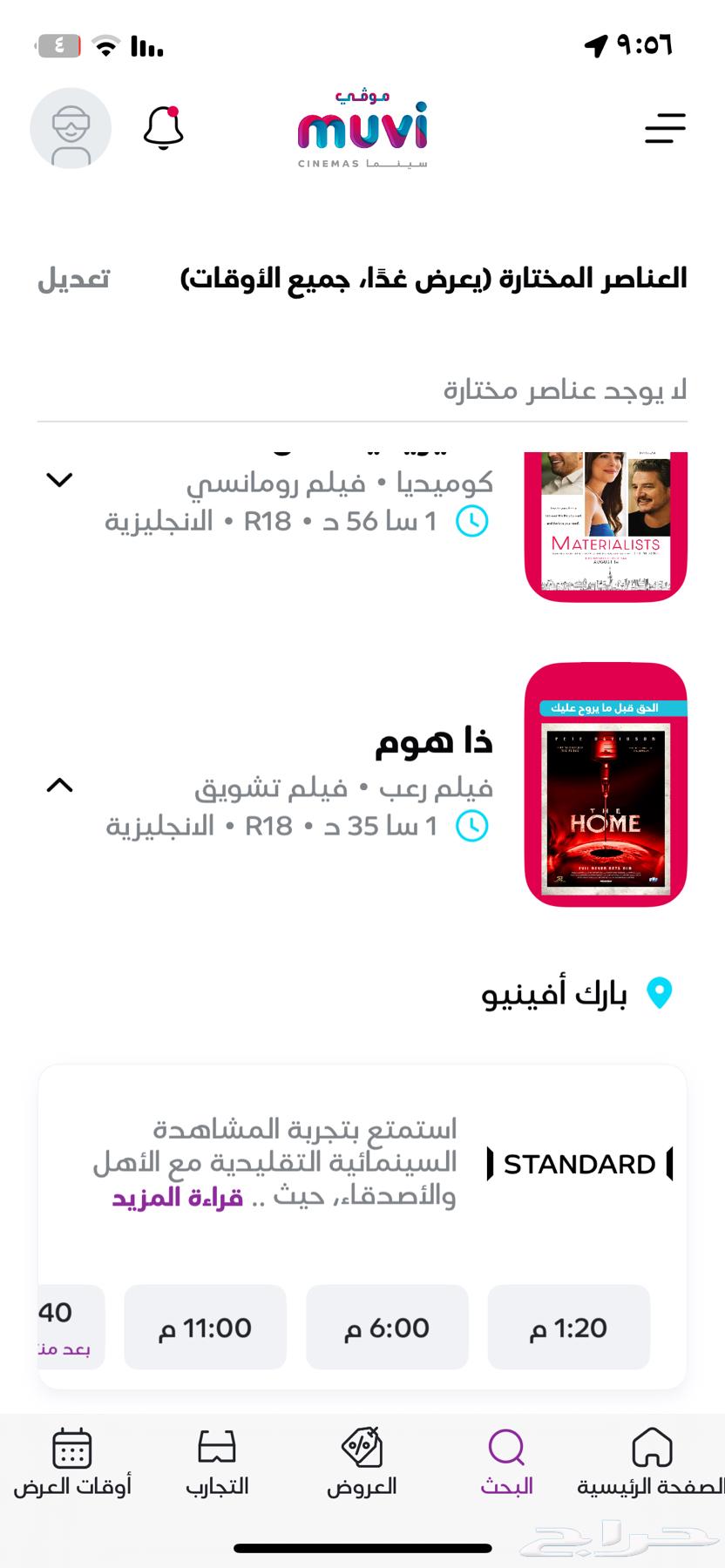
Task: Open the العروض offers tag icon
Action: coord(362,1448)
